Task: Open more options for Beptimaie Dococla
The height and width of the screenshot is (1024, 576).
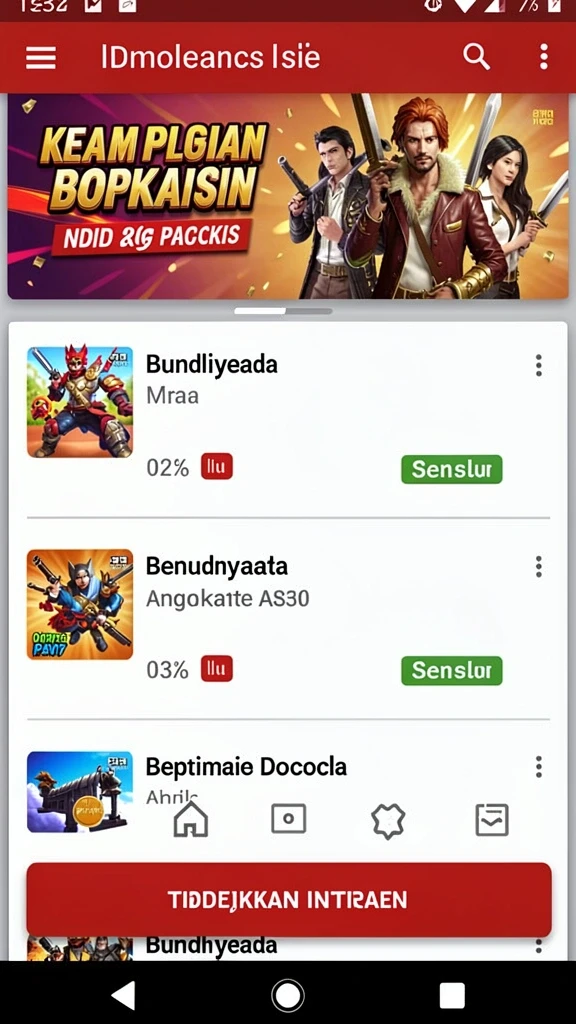Action: click(539, 767)
